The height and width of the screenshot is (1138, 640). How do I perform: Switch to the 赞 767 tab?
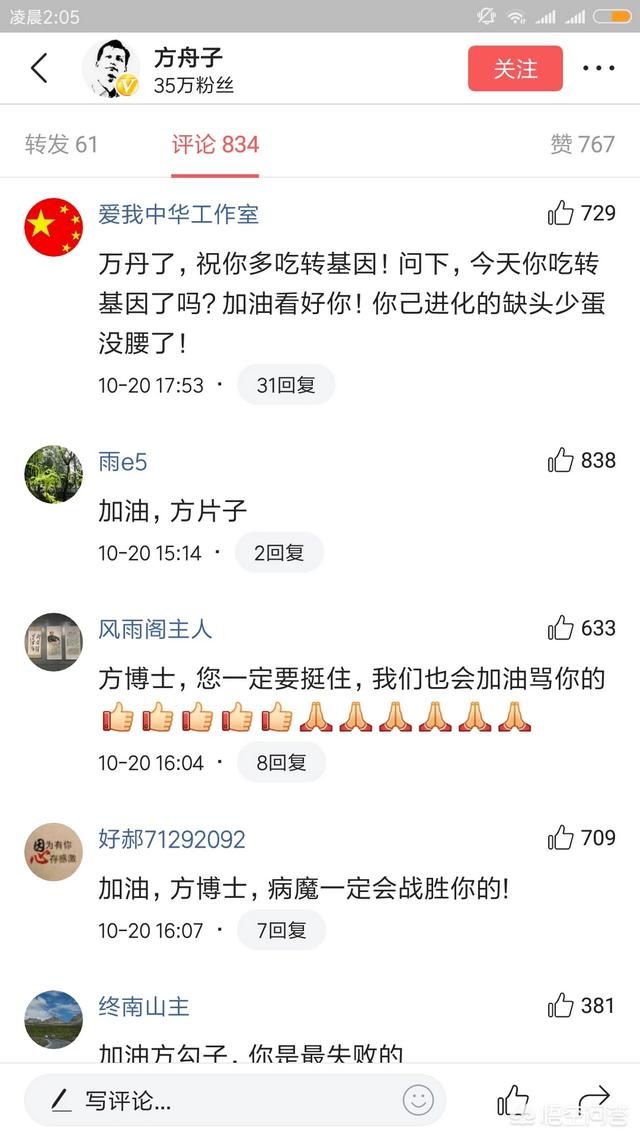582,144
